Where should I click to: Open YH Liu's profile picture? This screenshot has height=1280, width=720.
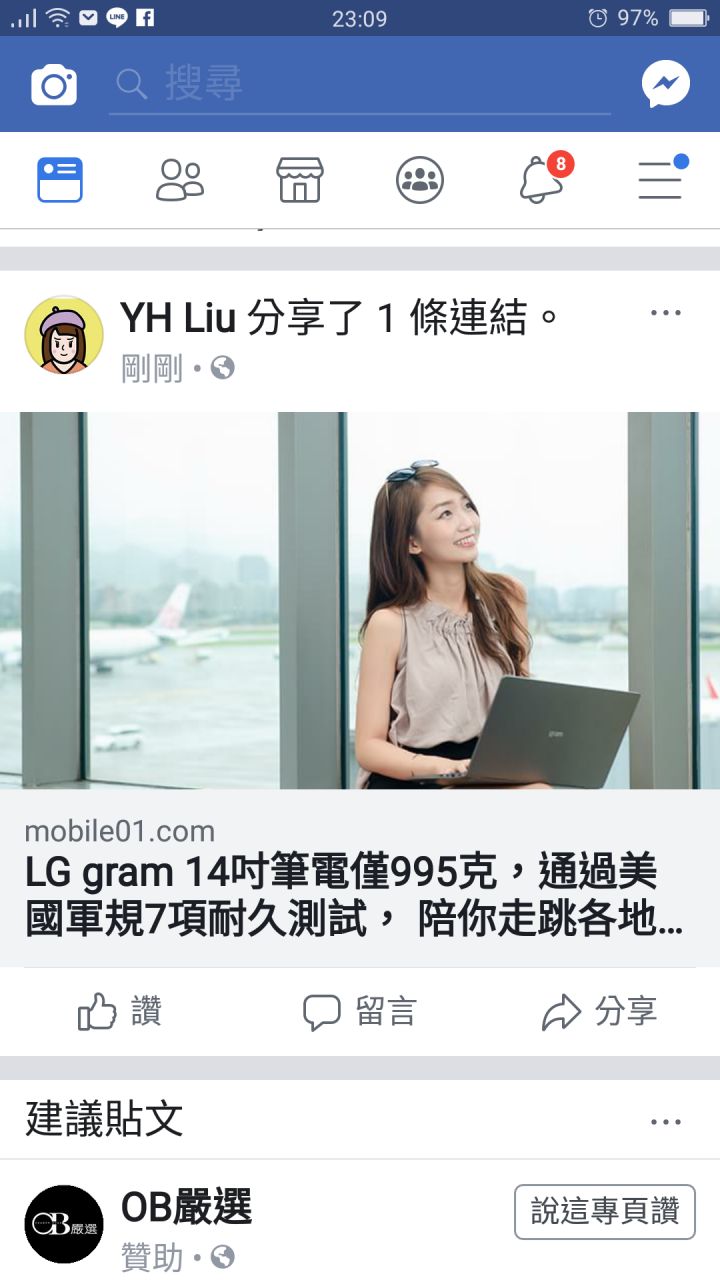(64, 335)
